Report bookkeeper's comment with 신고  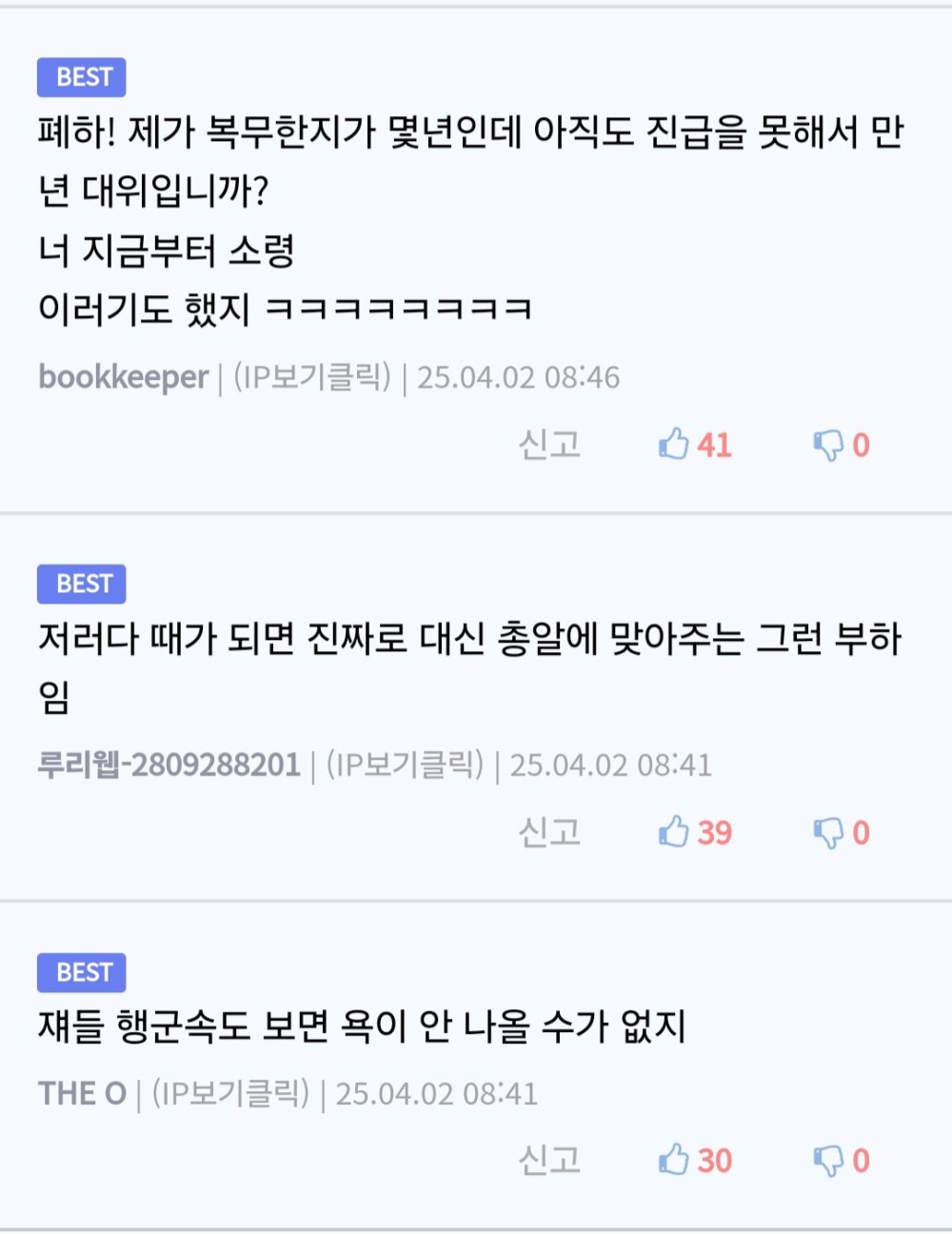(549, 445)
